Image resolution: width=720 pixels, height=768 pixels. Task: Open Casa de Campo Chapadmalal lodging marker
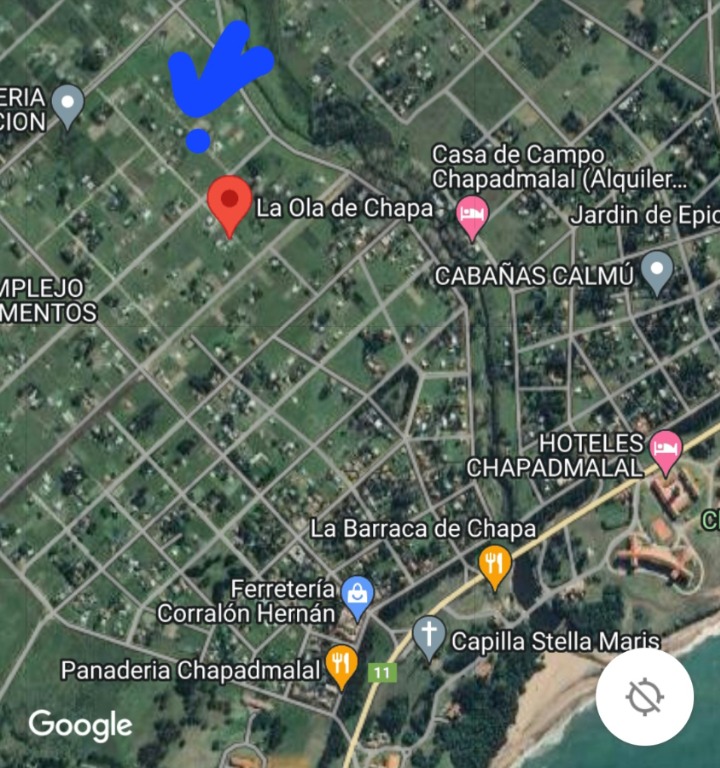[472, 215]
